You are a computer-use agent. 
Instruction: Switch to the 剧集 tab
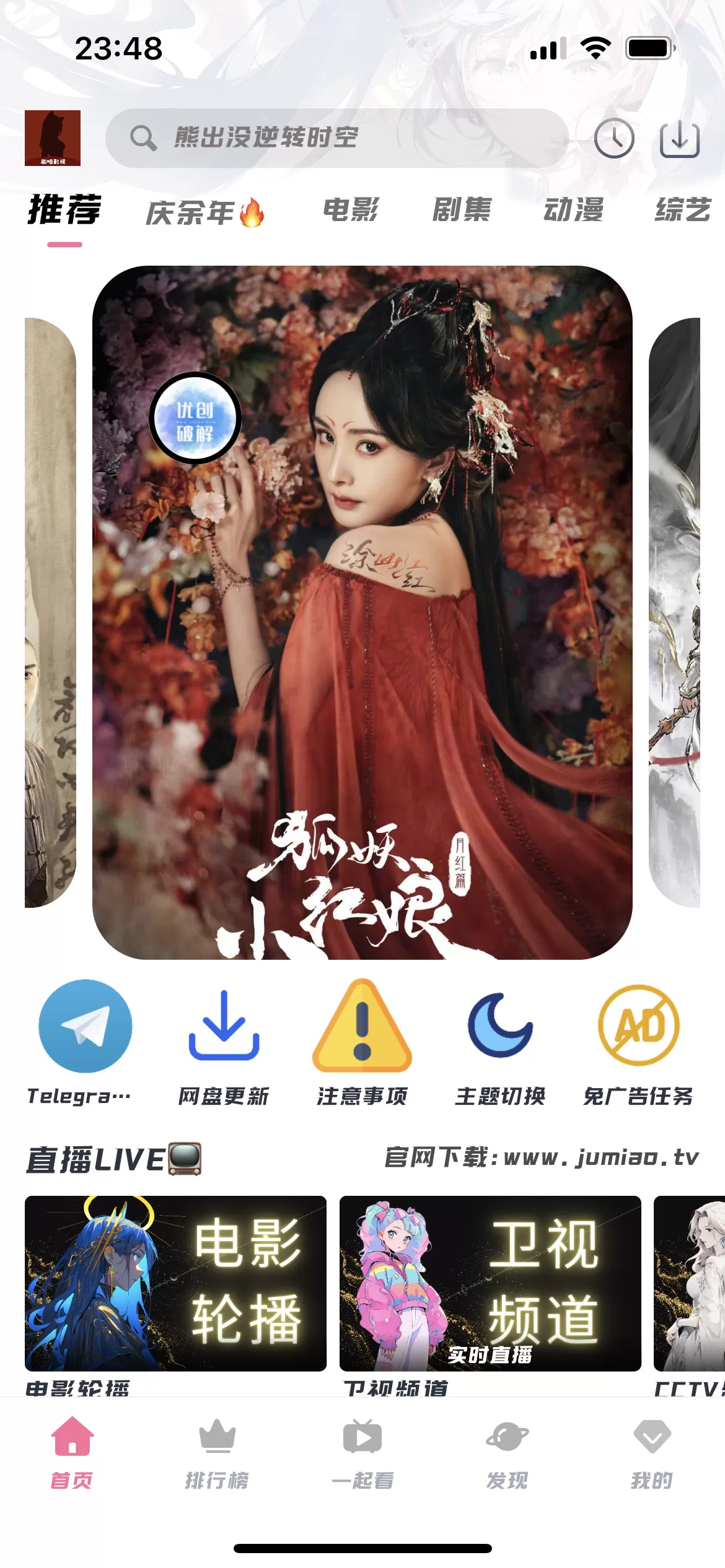coord(462,210)
